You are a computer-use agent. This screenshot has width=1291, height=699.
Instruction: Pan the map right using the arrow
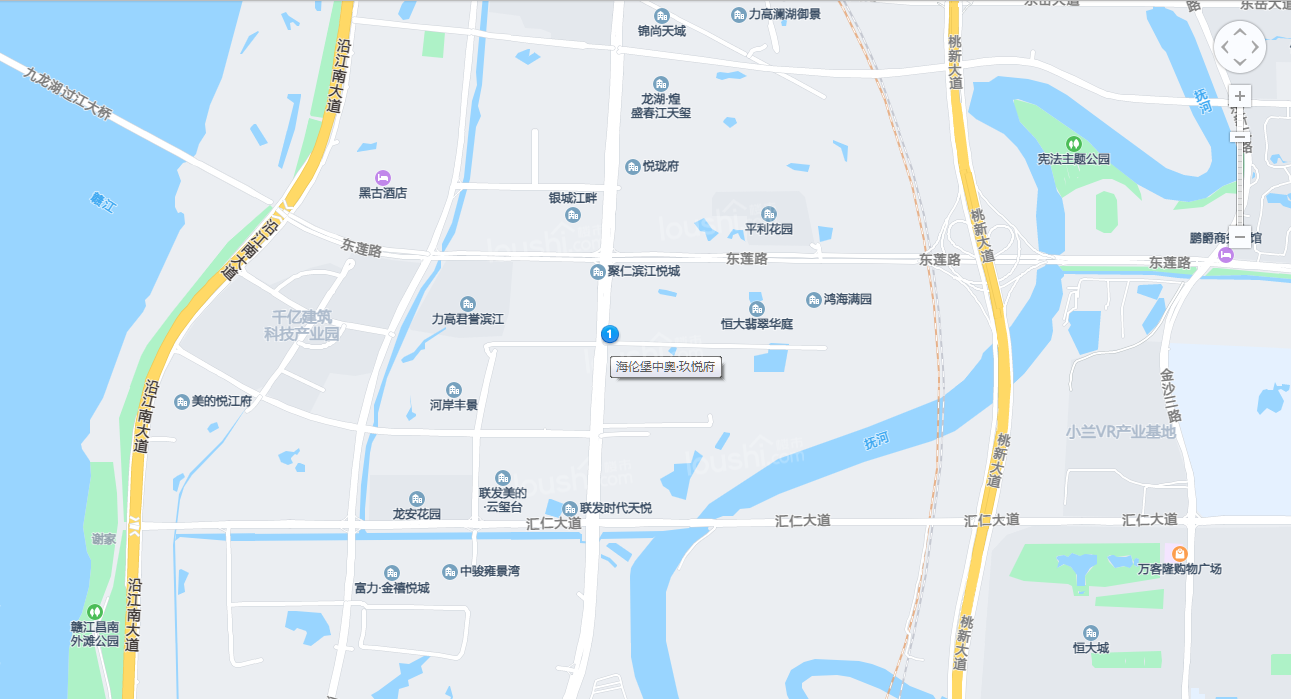pyautogui.click(x=1255, y=46)
